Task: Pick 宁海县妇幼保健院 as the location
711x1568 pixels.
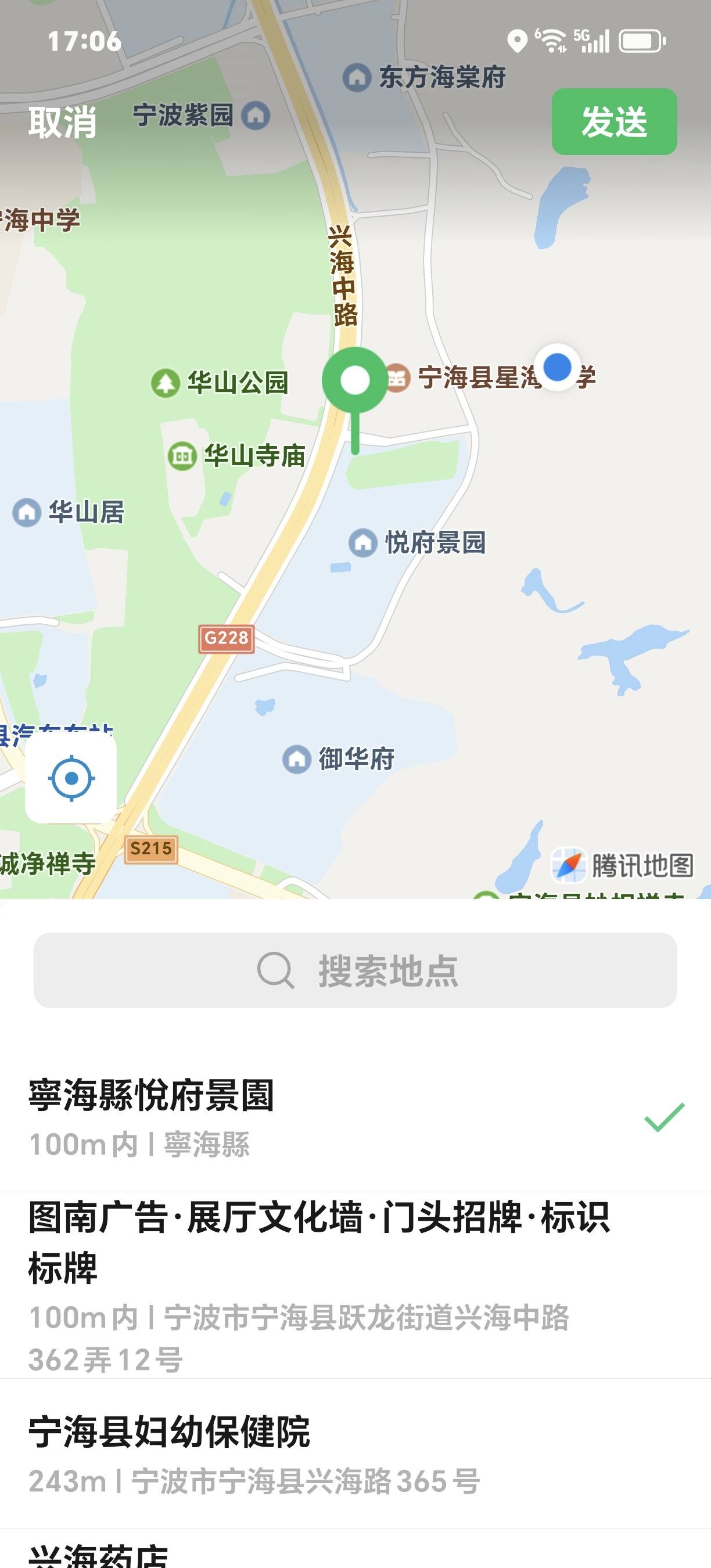Action: tap(329, 1455)
